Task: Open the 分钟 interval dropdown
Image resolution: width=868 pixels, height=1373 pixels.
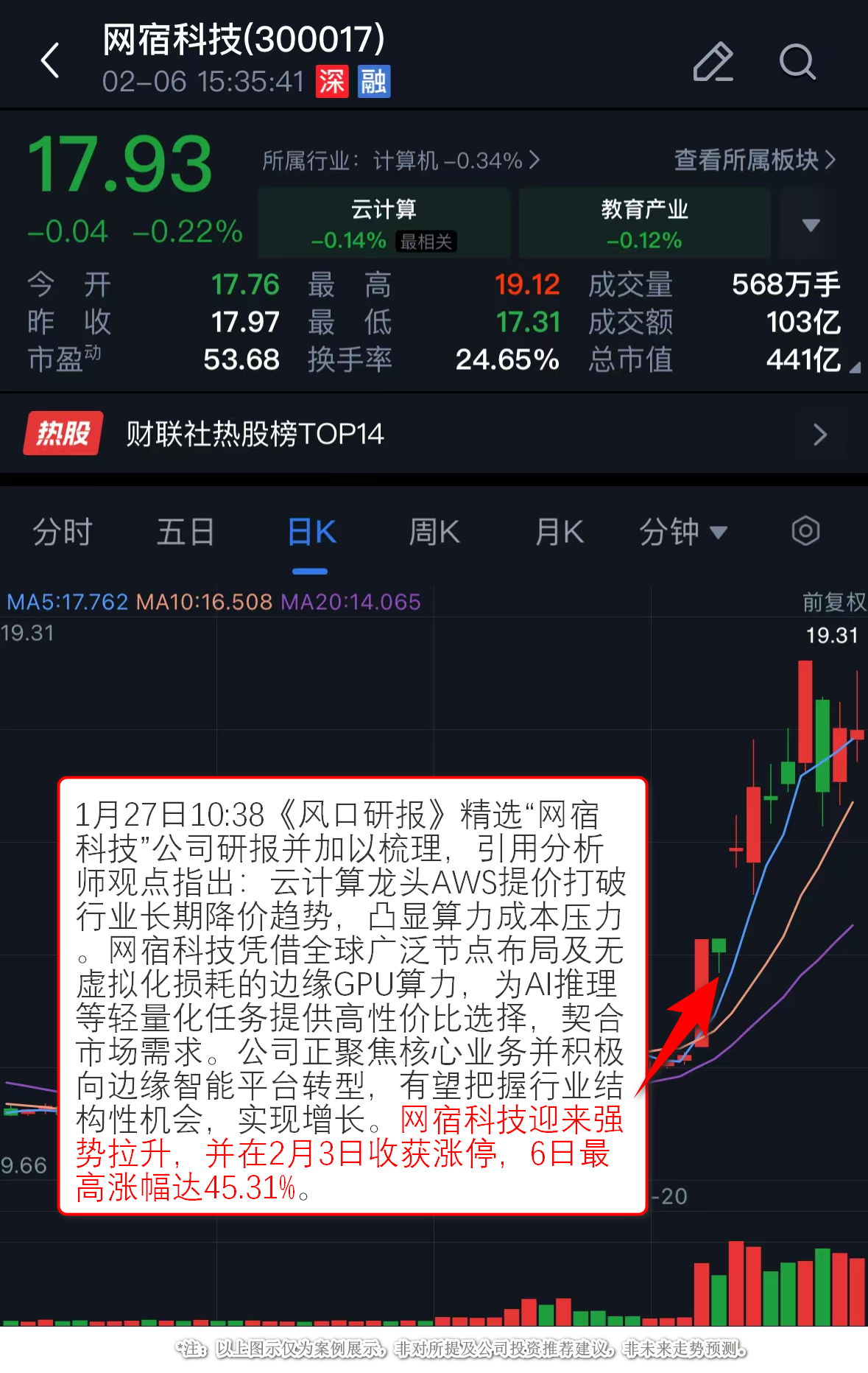Action: 682,532
